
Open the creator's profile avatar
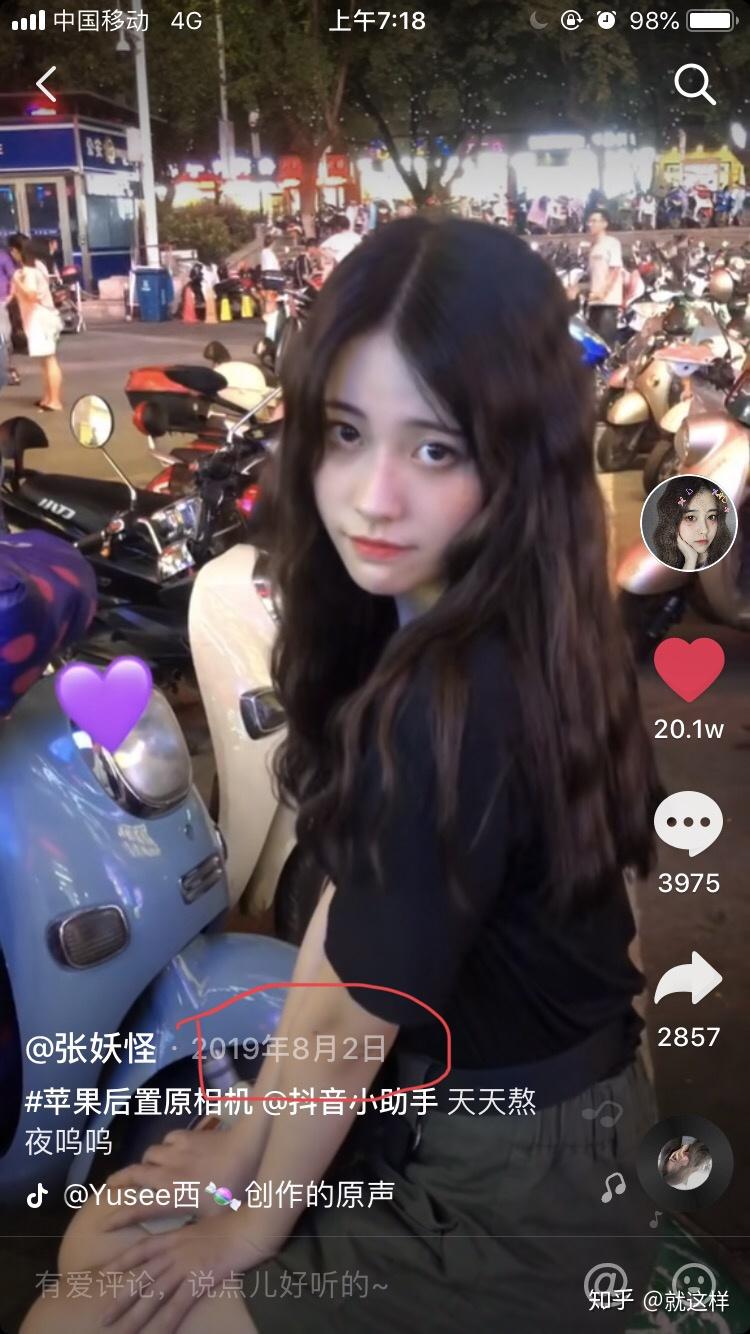coord(688,524)
